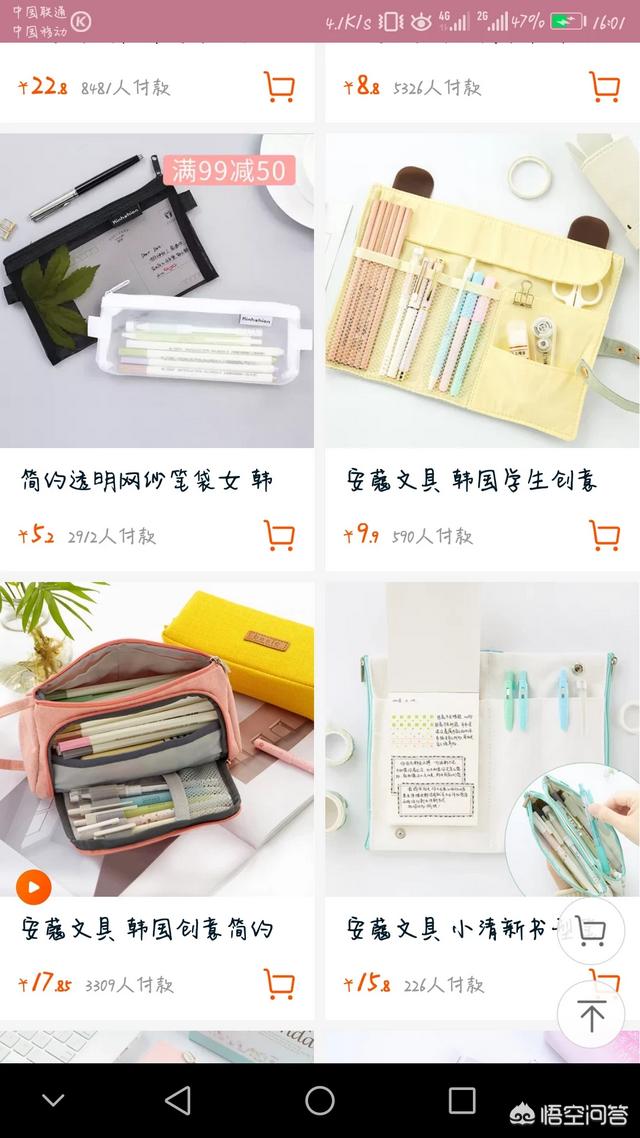This screenshot has width=640, height=1138.
Task: Add the ¥5.2 mesh pencil bag to cart
Action: (x=279, y=535)
